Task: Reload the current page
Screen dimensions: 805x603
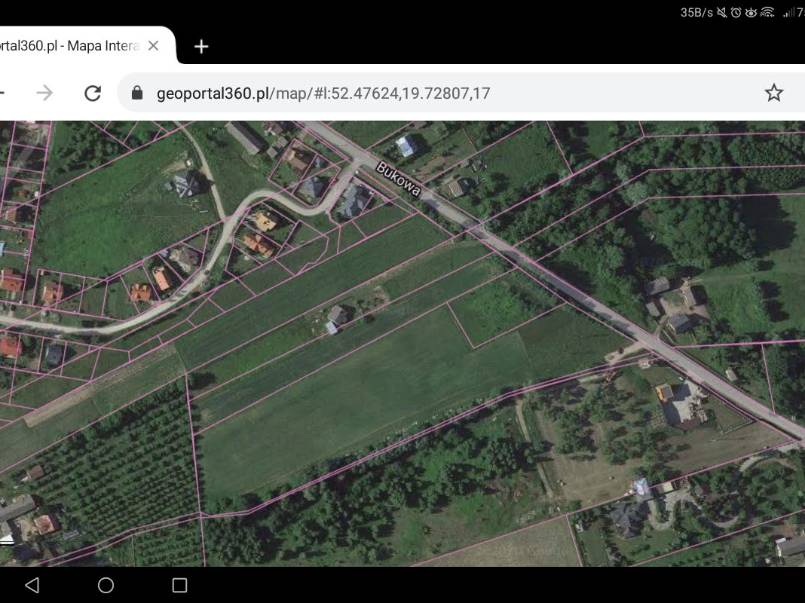Action: point(92,93)
